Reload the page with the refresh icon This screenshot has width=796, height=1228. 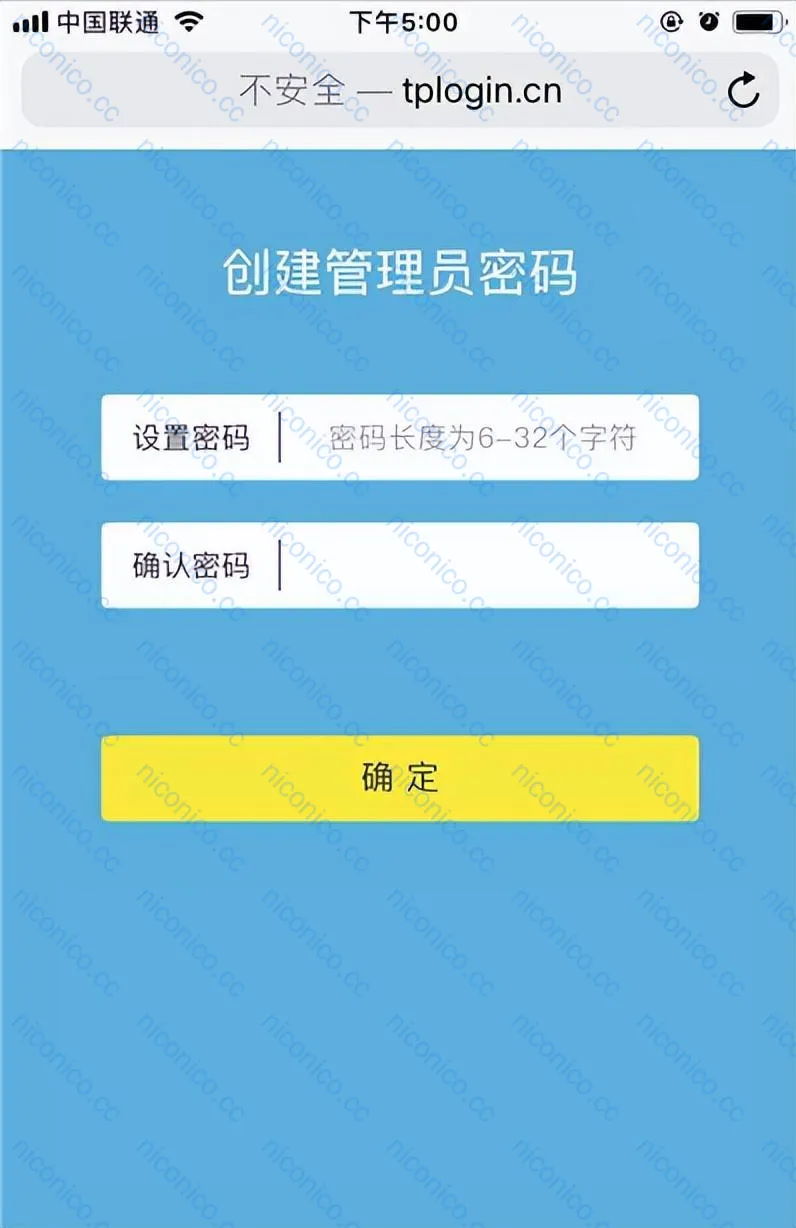743,91
